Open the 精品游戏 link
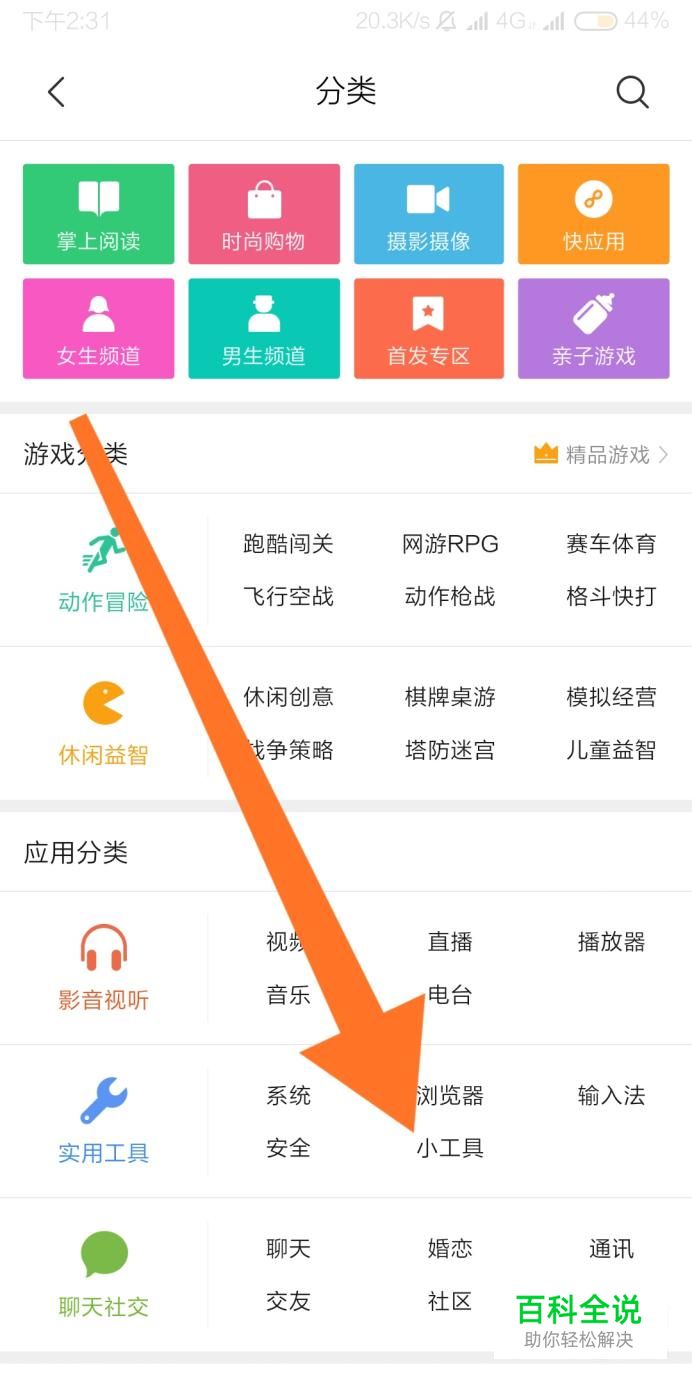The height and width of the screenshot is (1384, 692). [x=601, y=455]
